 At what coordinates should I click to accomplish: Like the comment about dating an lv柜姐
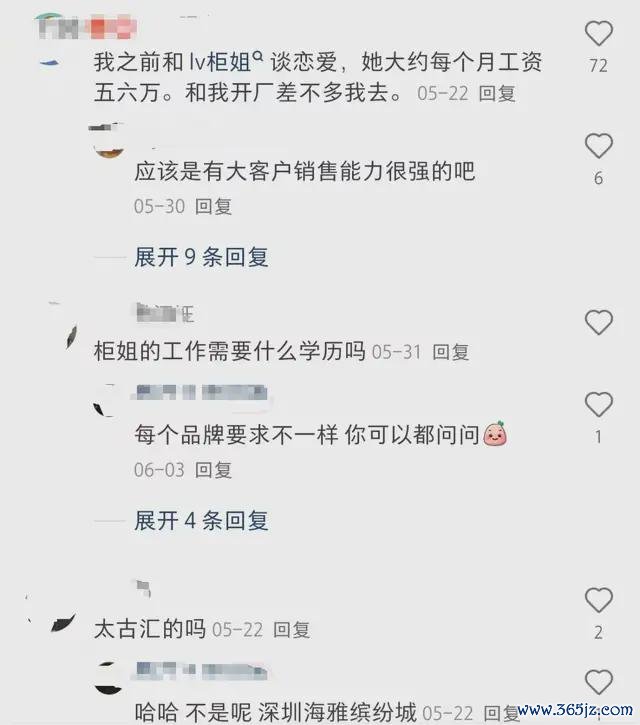[x=598, y=35]
